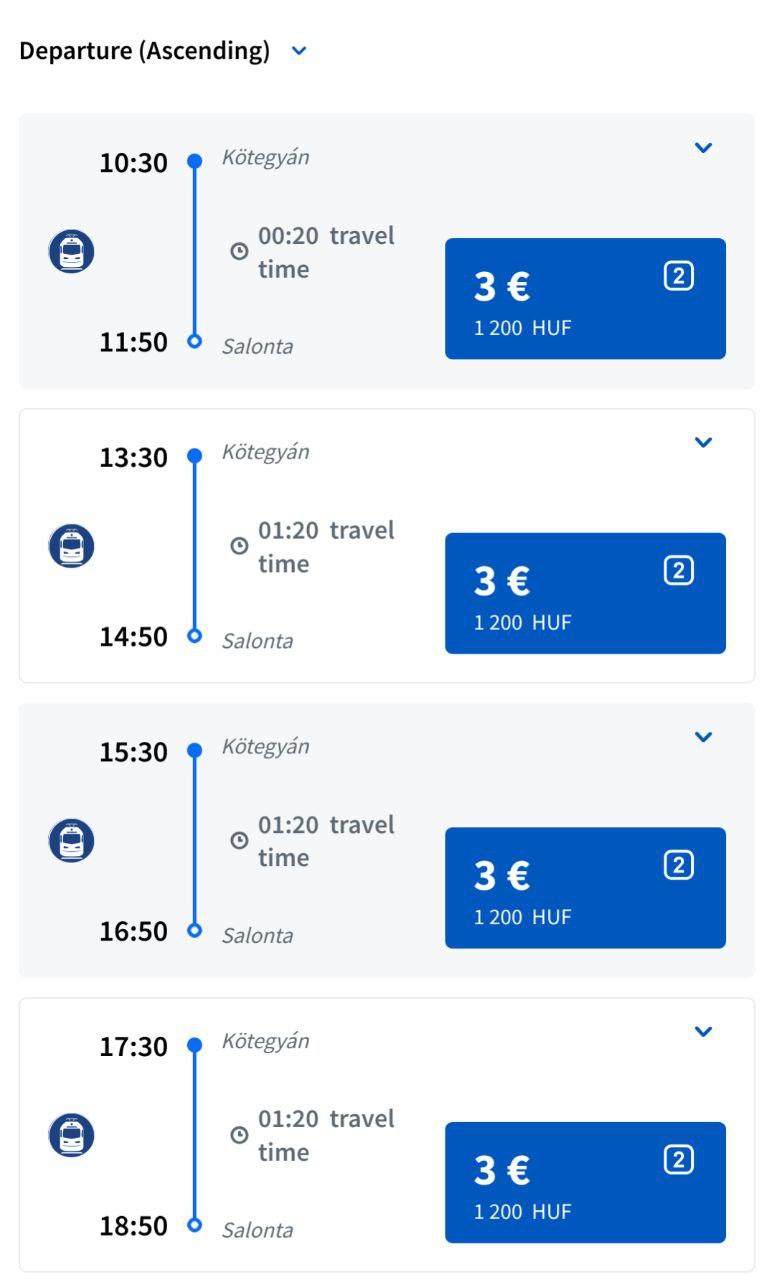774x1280 pixels.
Task: Expand details of the 15:30 departure
Action: [704, 737]
